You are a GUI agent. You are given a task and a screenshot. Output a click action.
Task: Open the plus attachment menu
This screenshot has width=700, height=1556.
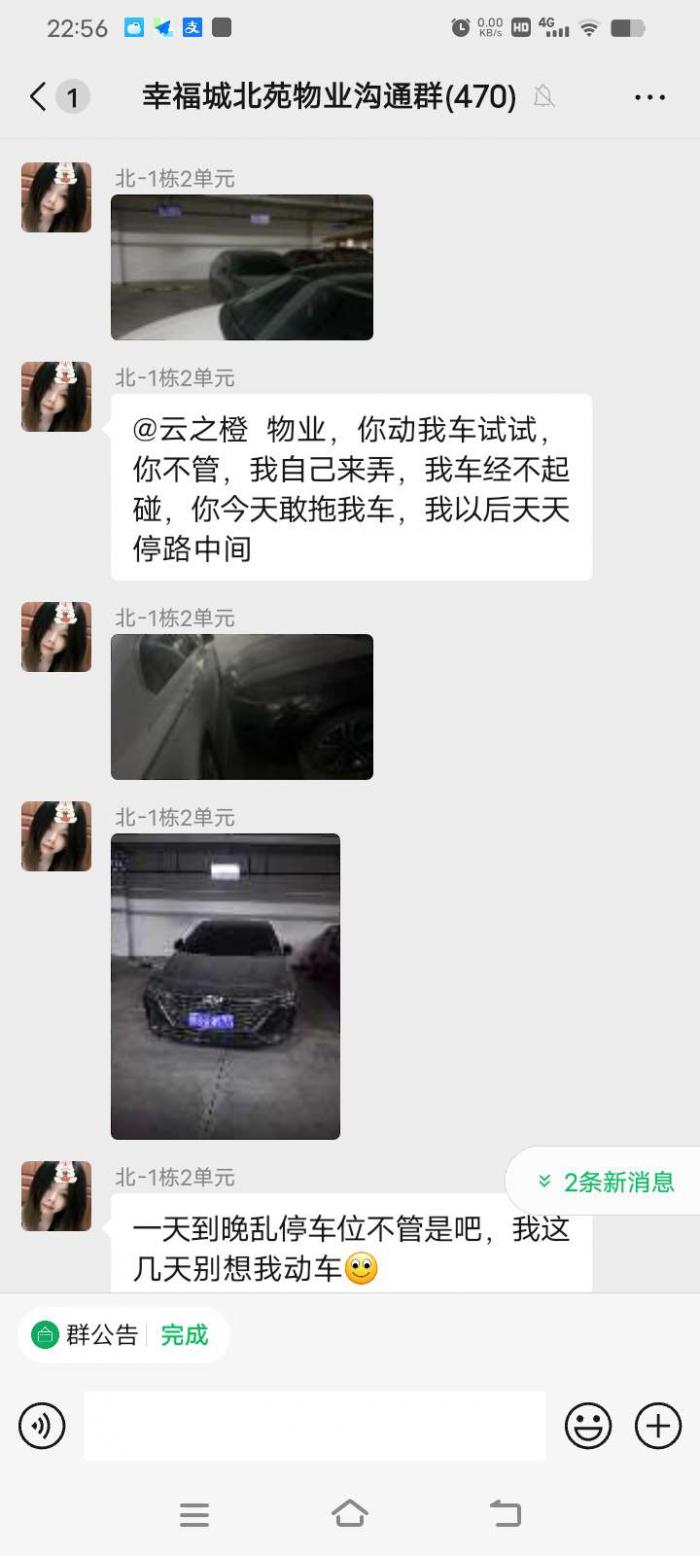tap(658, 1426)
